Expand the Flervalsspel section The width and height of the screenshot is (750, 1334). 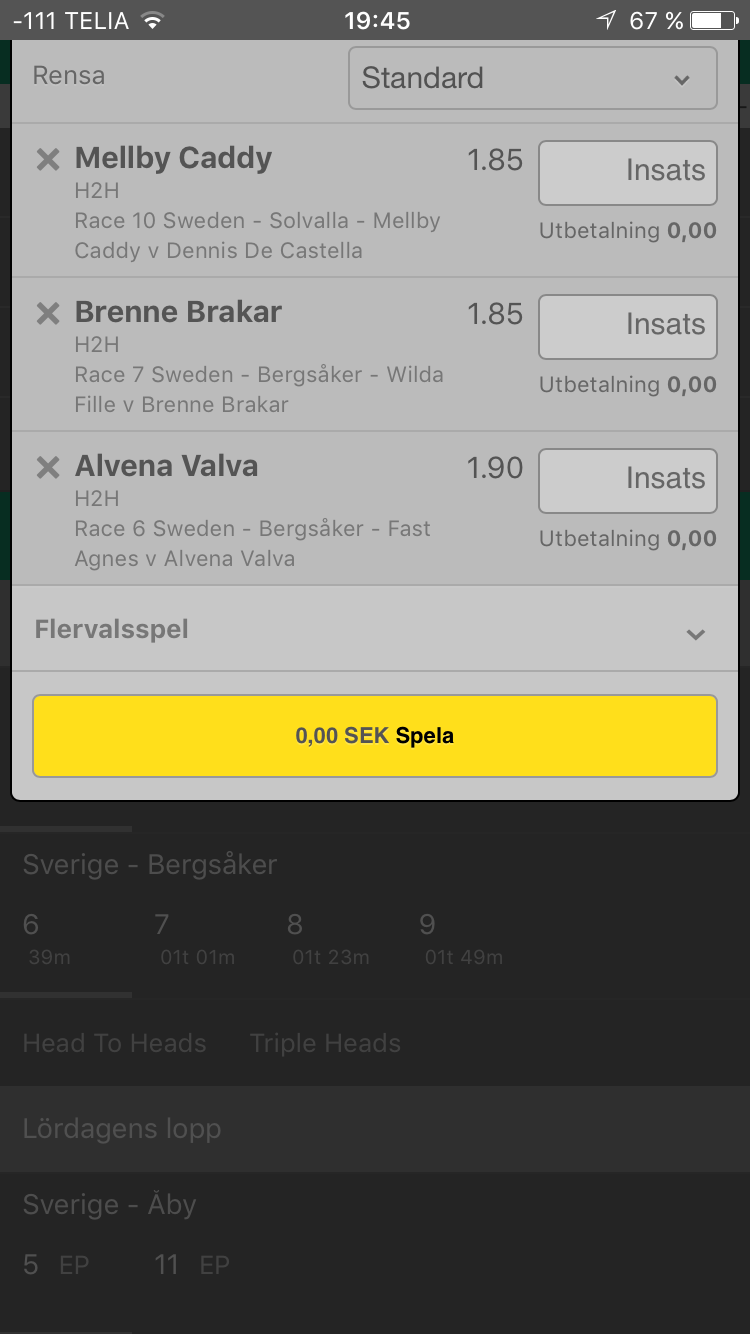(x=375, y=629)
